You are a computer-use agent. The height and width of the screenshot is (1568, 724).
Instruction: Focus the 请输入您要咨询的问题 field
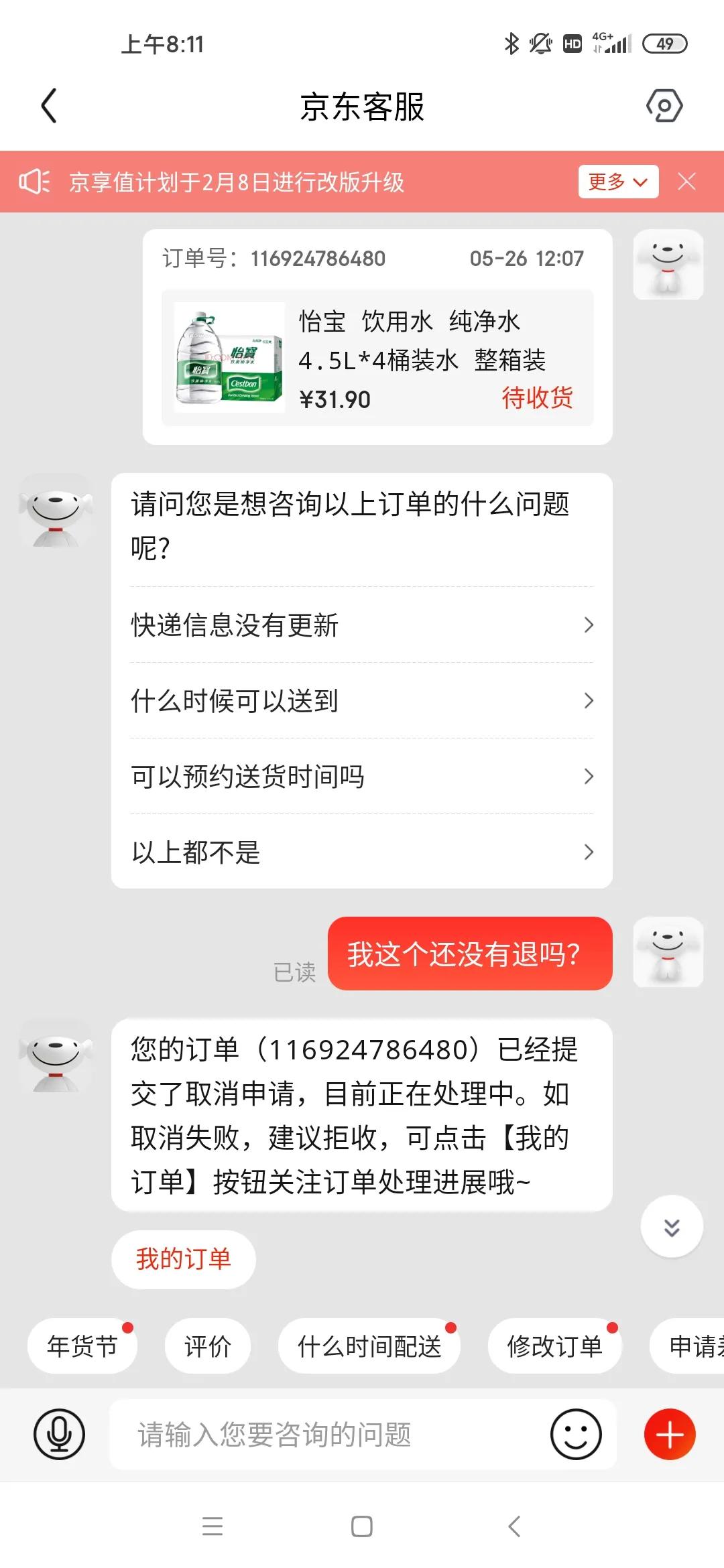point(328,1435)
